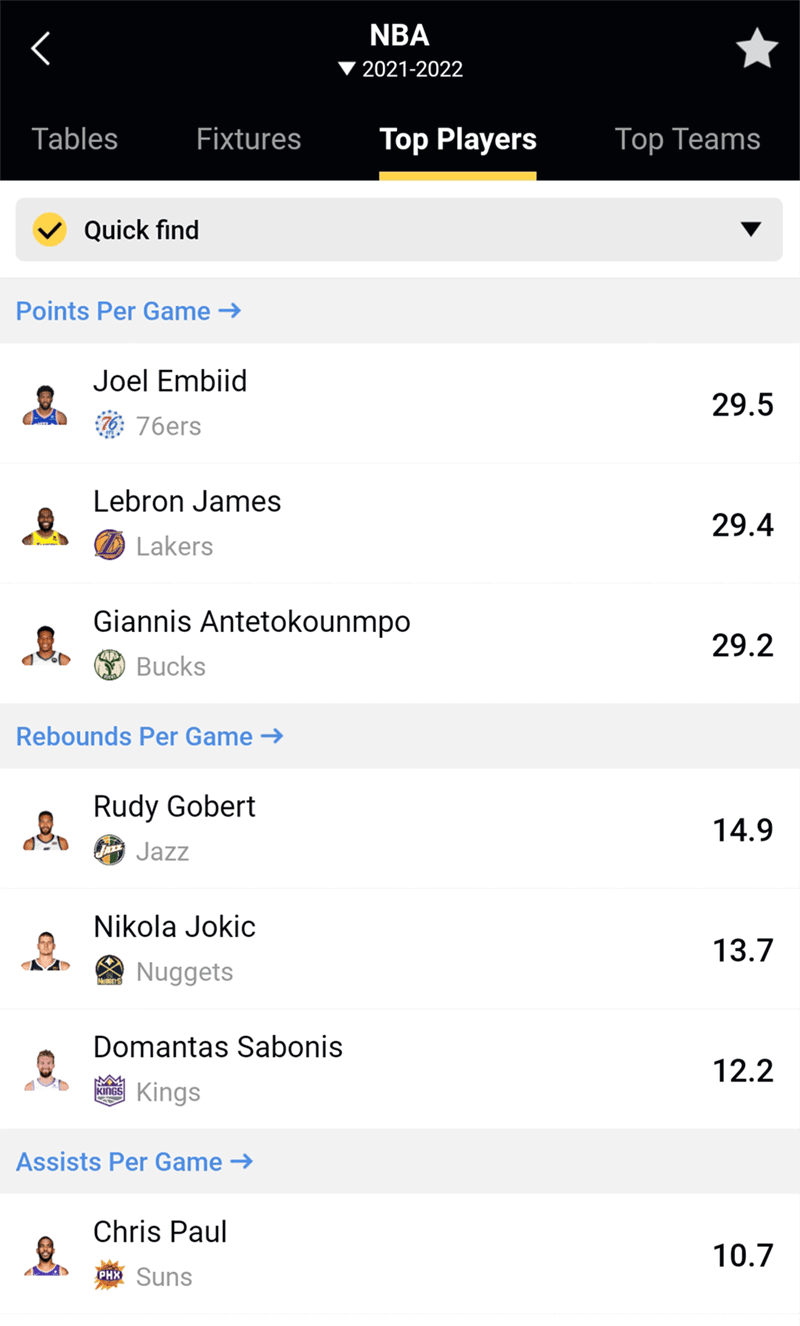Open the full Assists Per Game list
800x1326 pixels.
click(134, 1162)
